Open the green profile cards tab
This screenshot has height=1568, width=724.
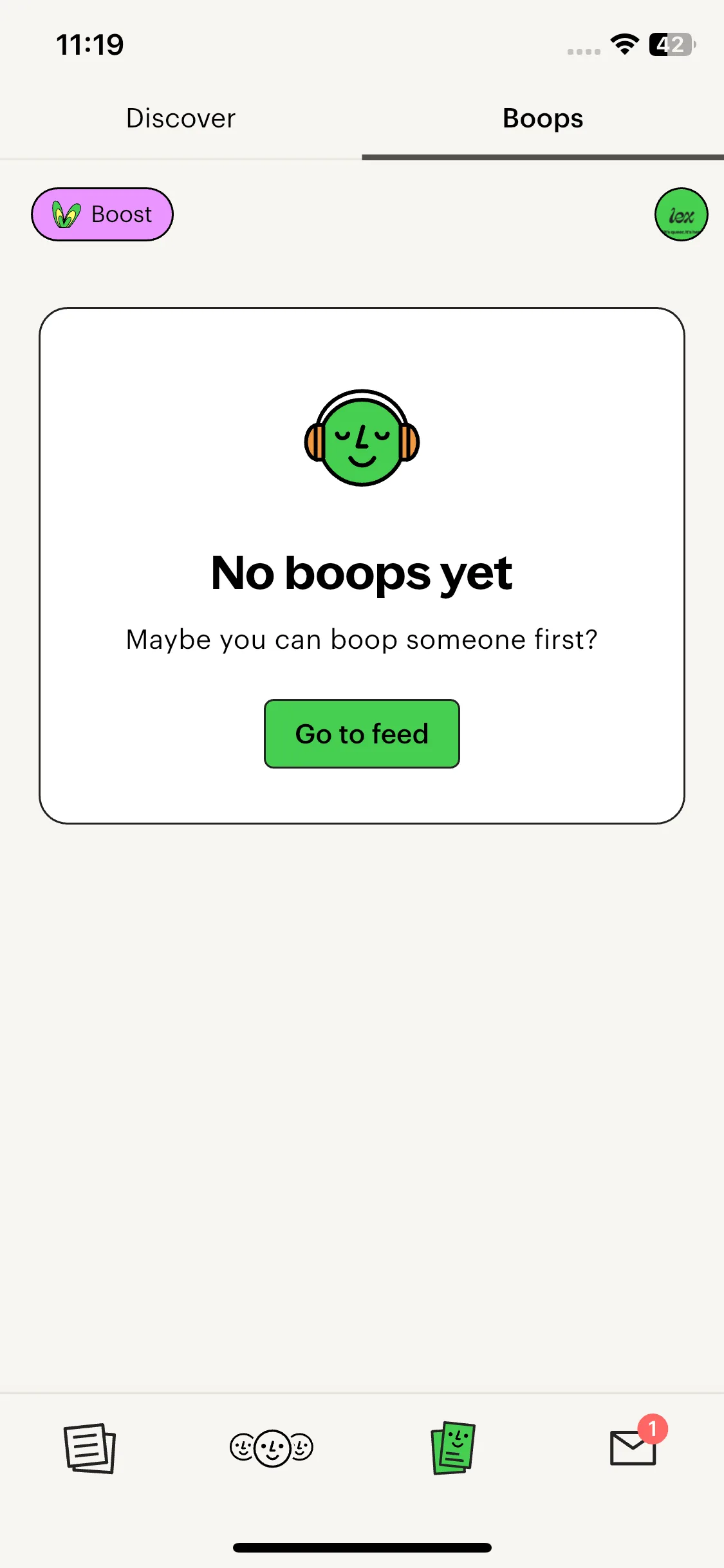pos(453,1448)
